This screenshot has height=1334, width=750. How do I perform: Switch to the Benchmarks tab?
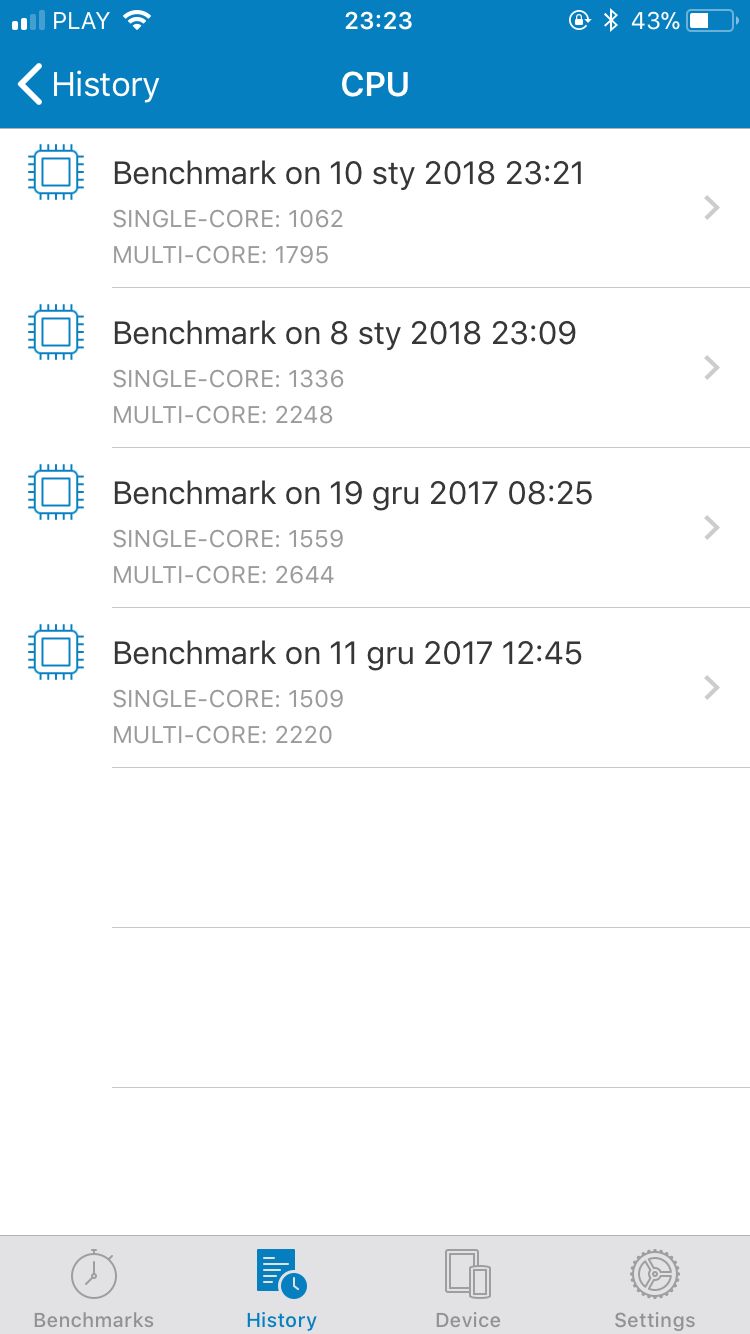click(94, 1286)
